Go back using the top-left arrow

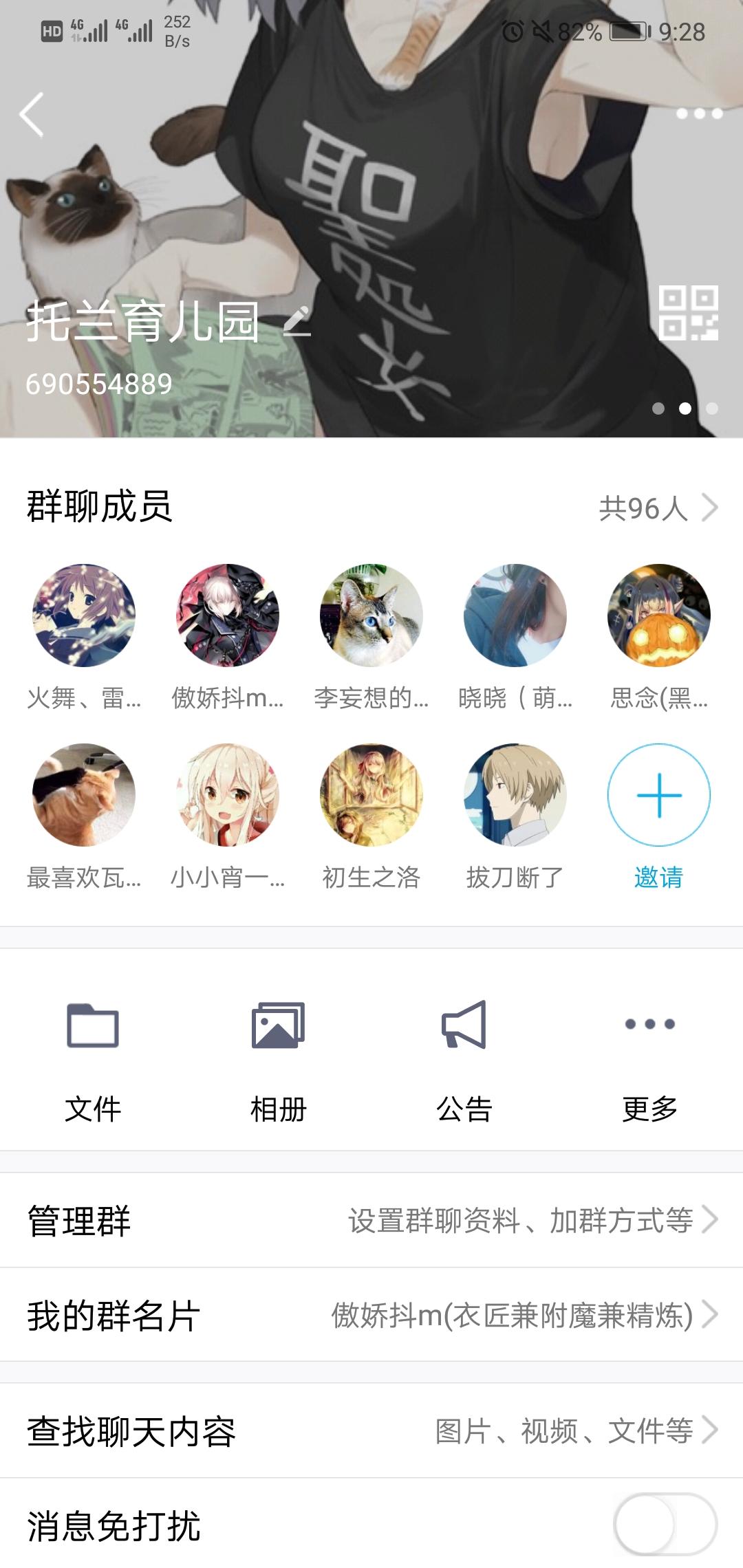click(32, 114)
